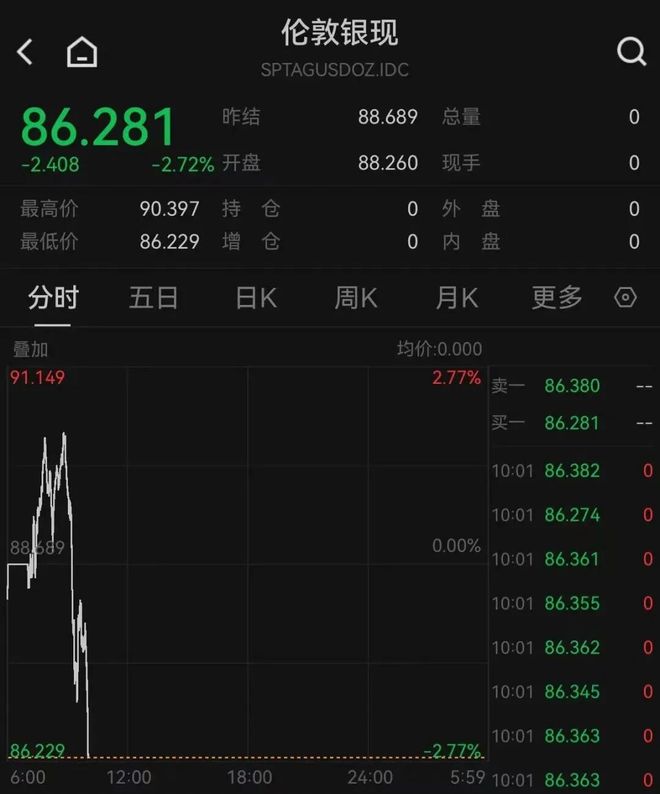This screenshot has width=660, height=794.
Task: Switch to the 分时 tab
Action: 53,298
